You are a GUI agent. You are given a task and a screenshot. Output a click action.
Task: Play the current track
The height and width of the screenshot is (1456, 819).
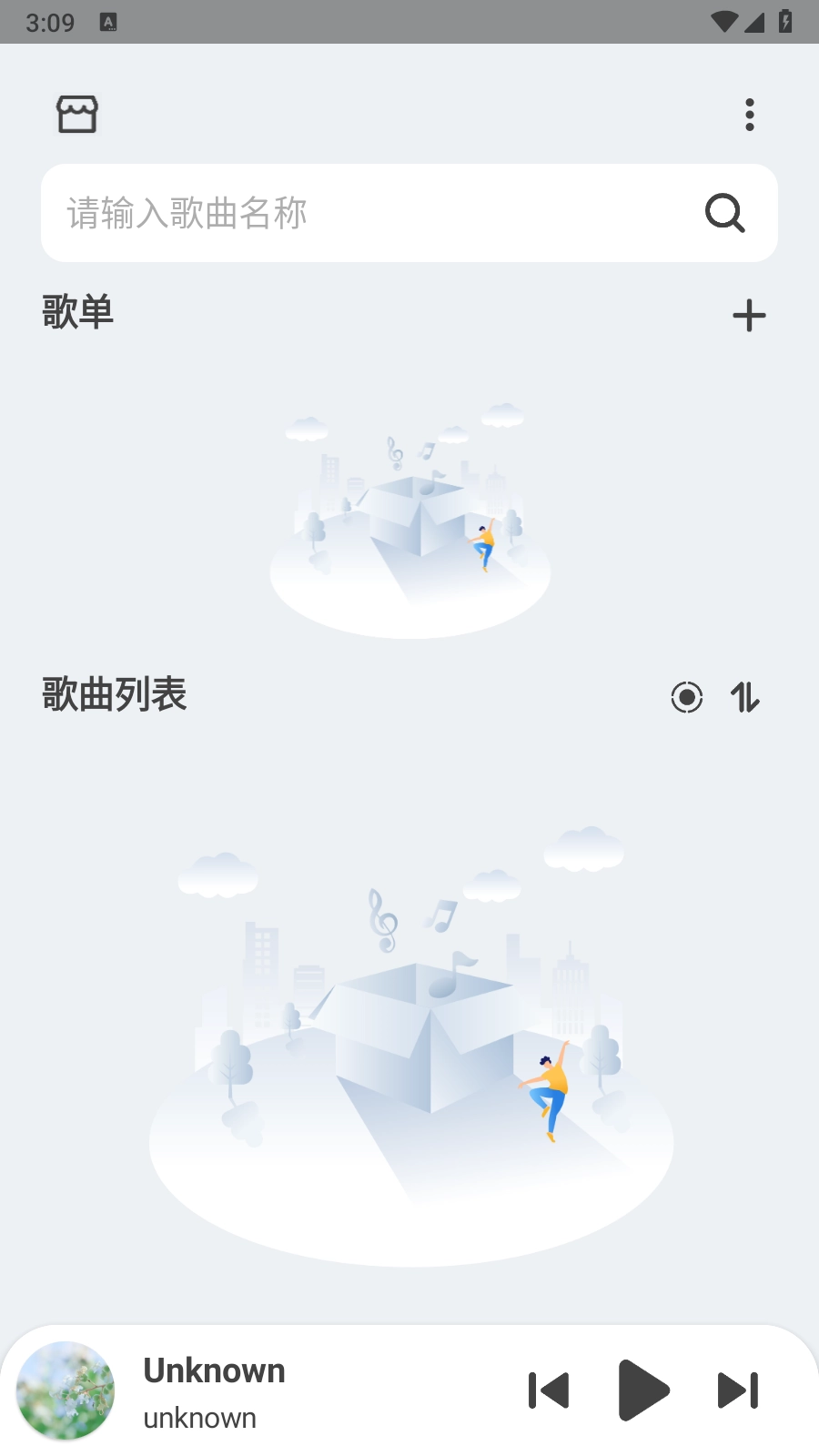coord(642,1390)
